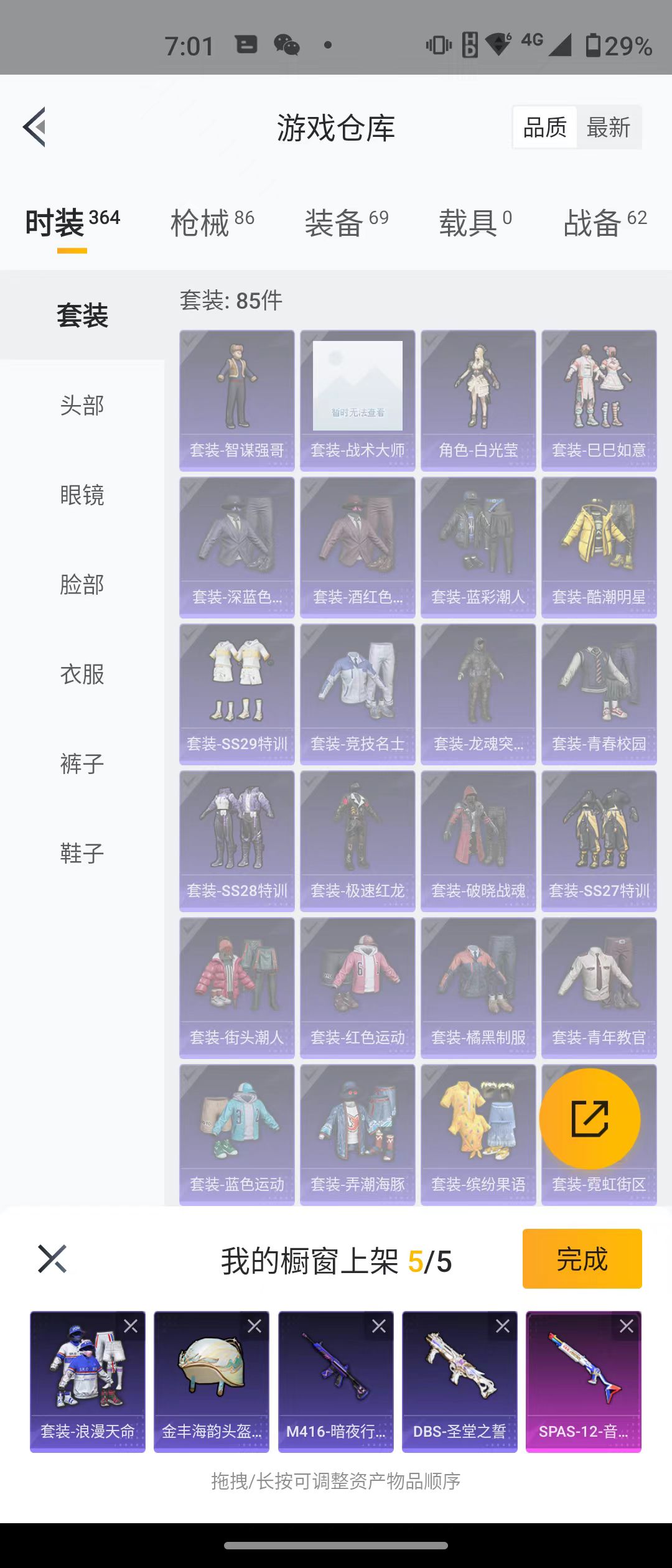Select the 角色-白光莹 item
The width and height of the screenshot is (672, 1568).
478,400
